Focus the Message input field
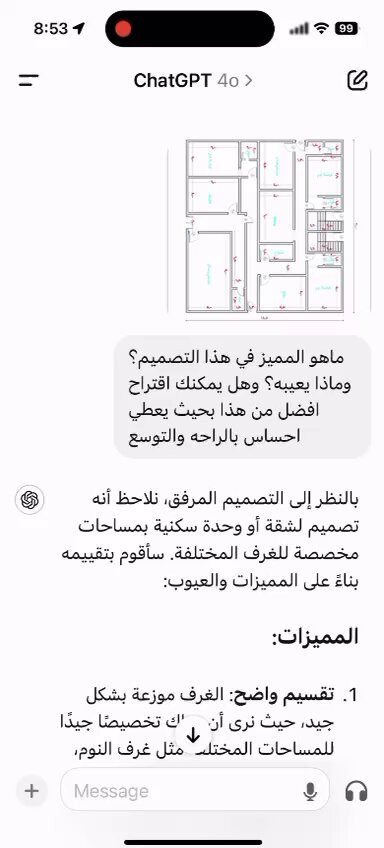The height and width of the screenshot is (848, 384). [x=184, y=792]
